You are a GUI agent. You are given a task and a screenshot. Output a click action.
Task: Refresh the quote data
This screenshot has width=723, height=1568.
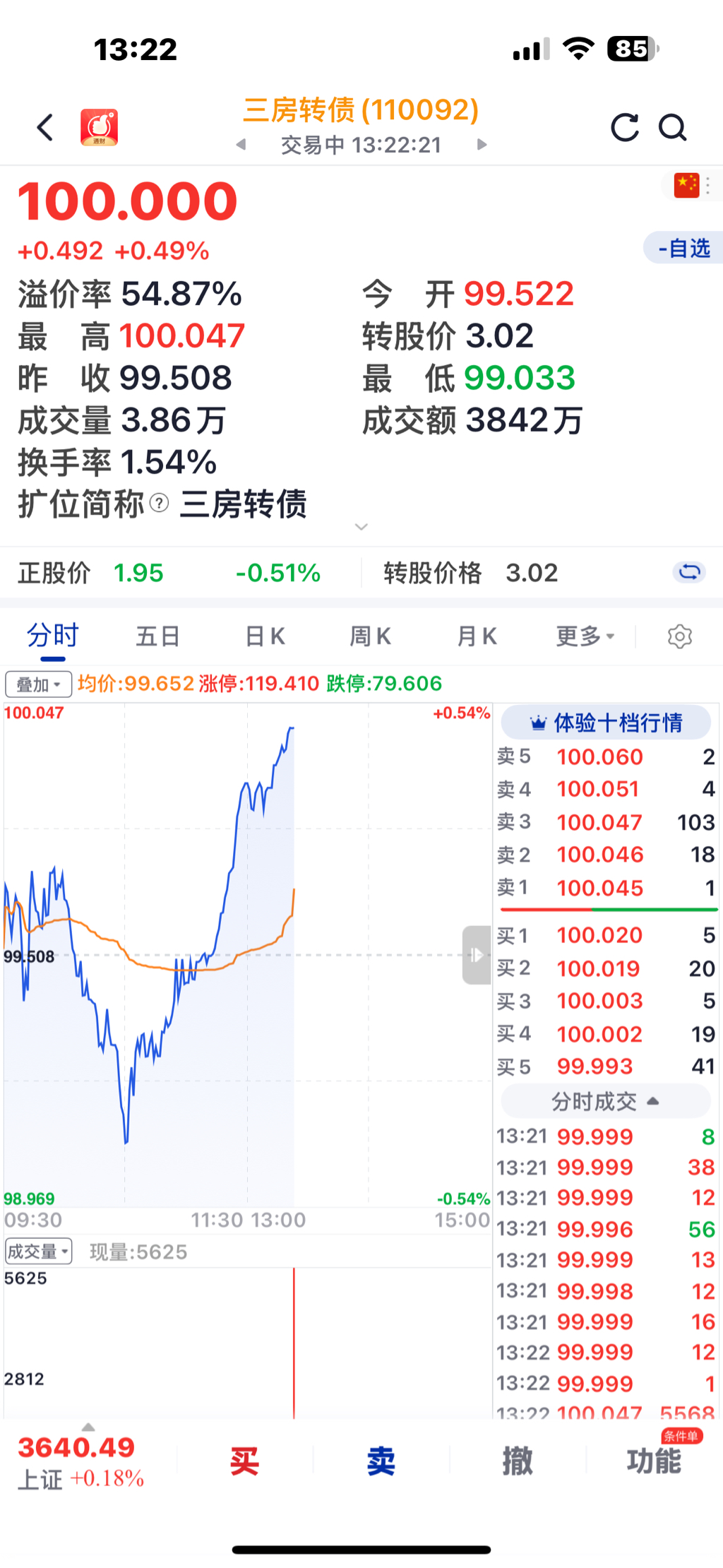624,128
